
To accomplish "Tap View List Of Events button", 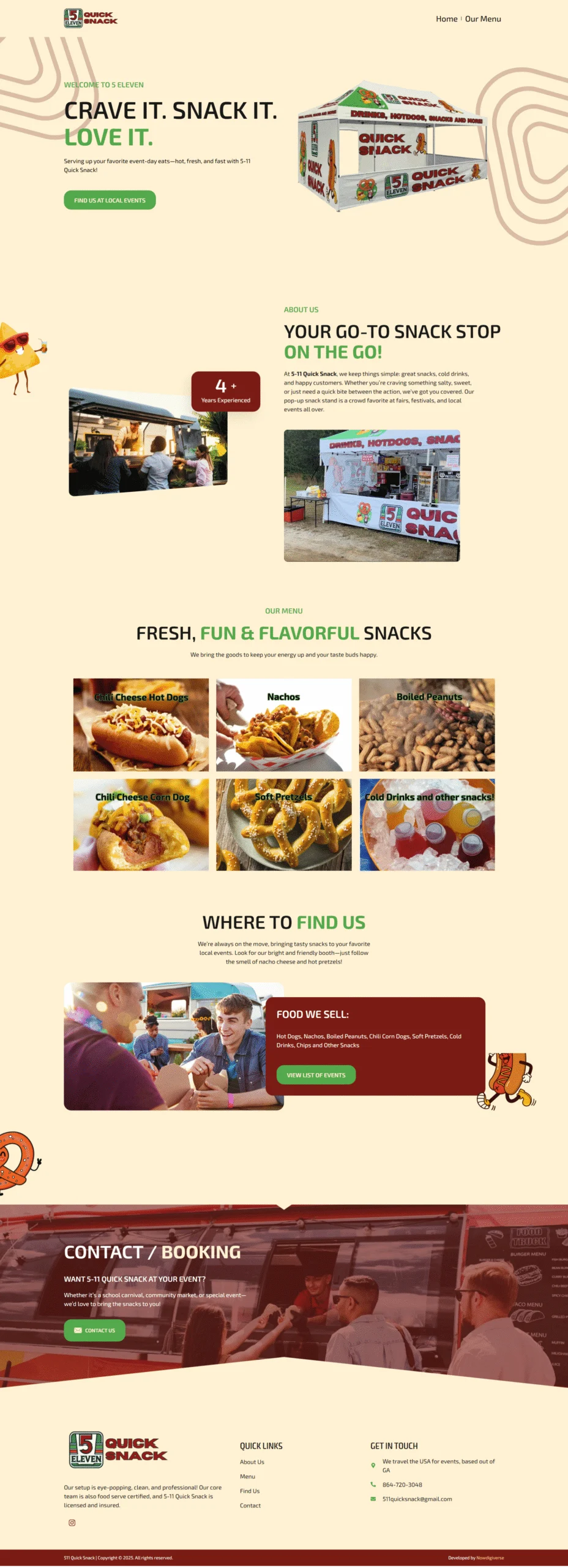I will pyautogui.click(x=316, y=1075).
